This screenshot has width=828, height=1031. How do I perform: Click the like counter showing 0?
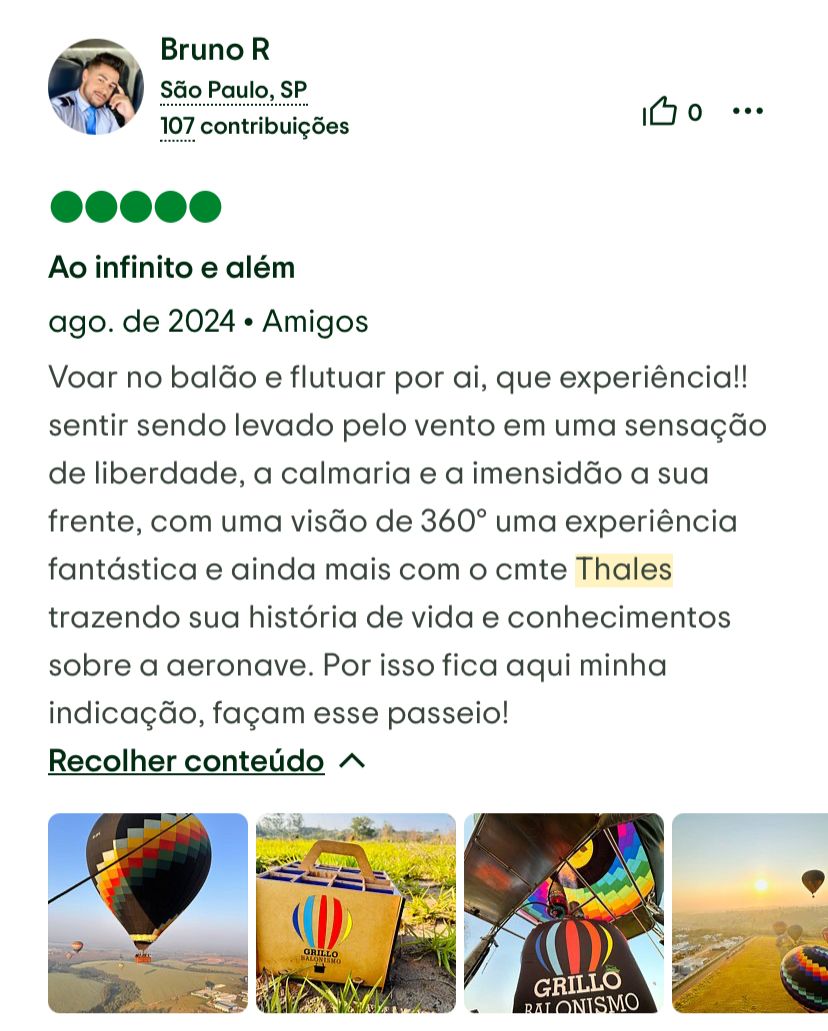694,113
